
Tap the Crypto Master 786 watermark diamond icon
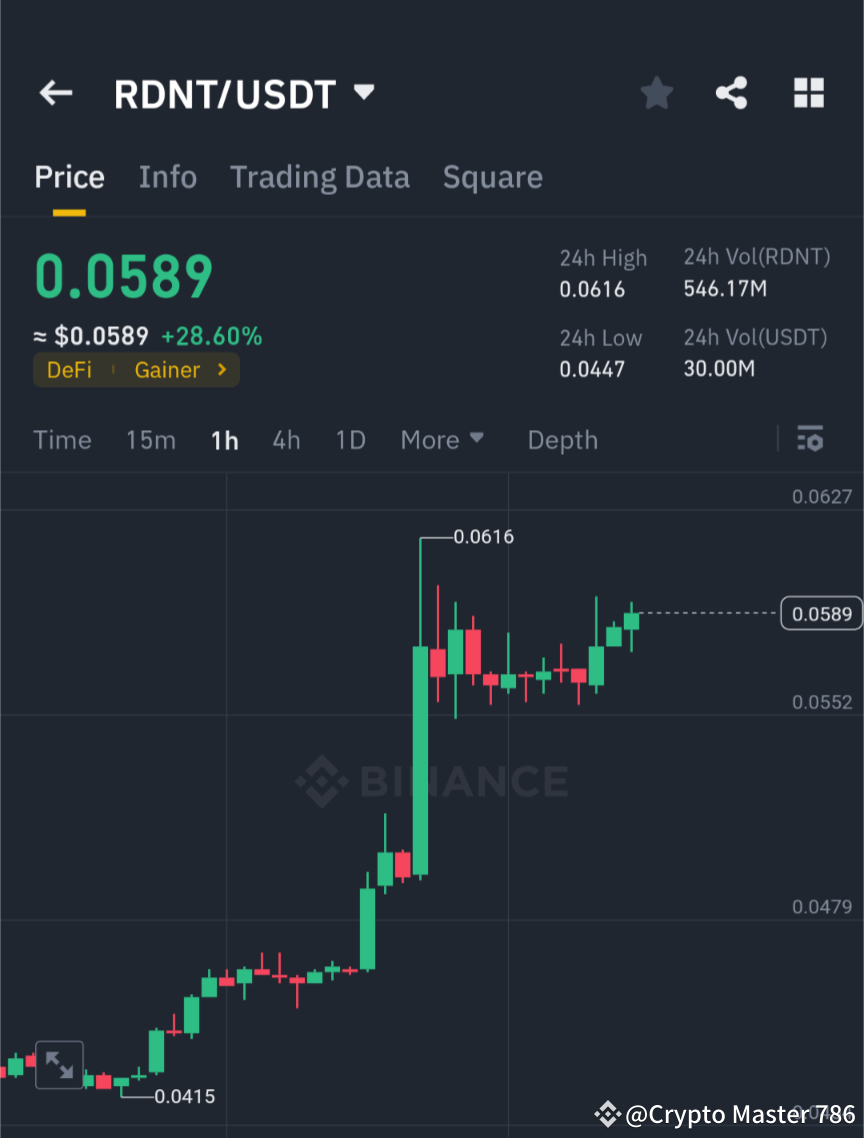(x=607, y=1113)
